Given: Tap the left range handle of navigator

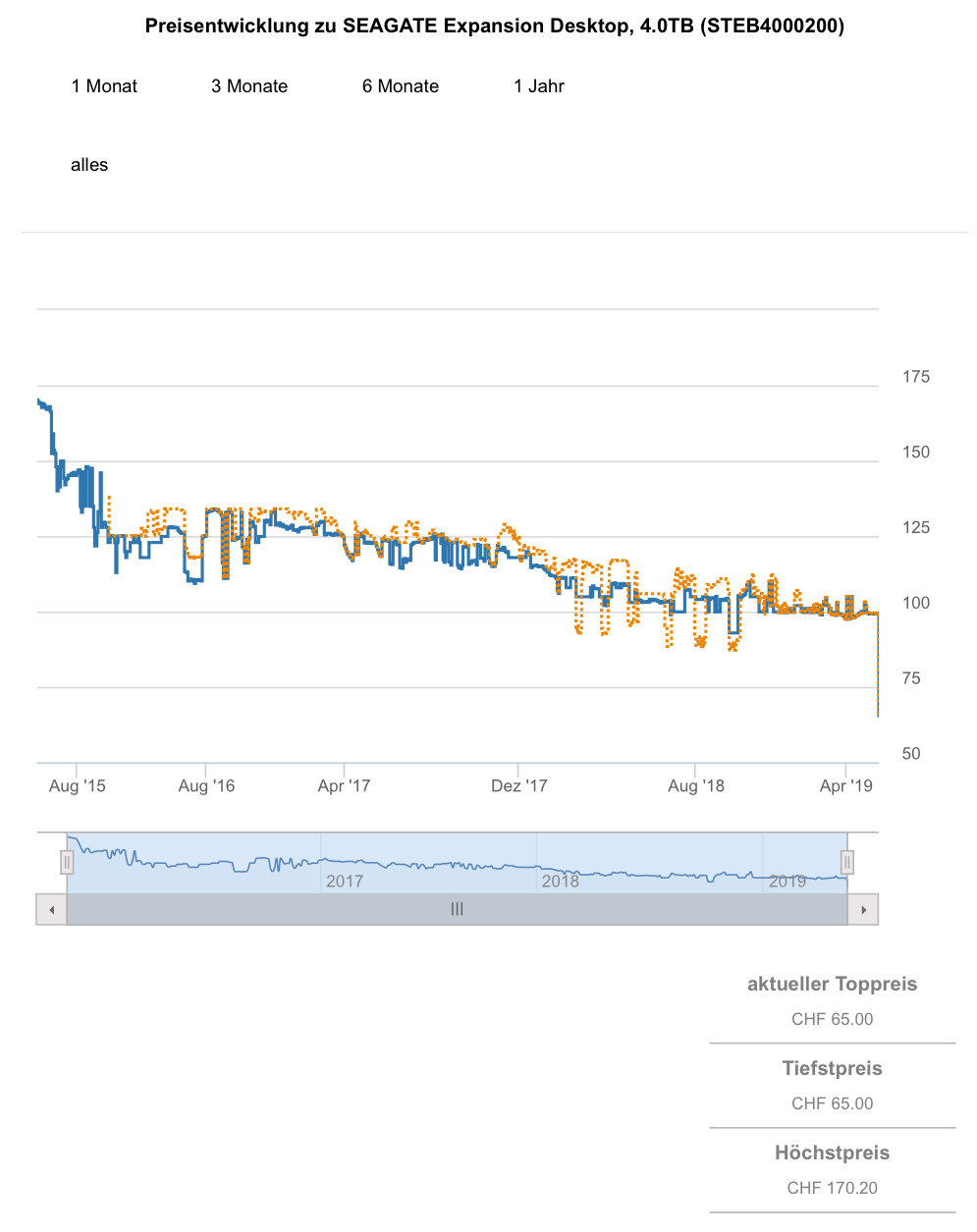Looking at the screenshot, I should (x=67, y=863).
